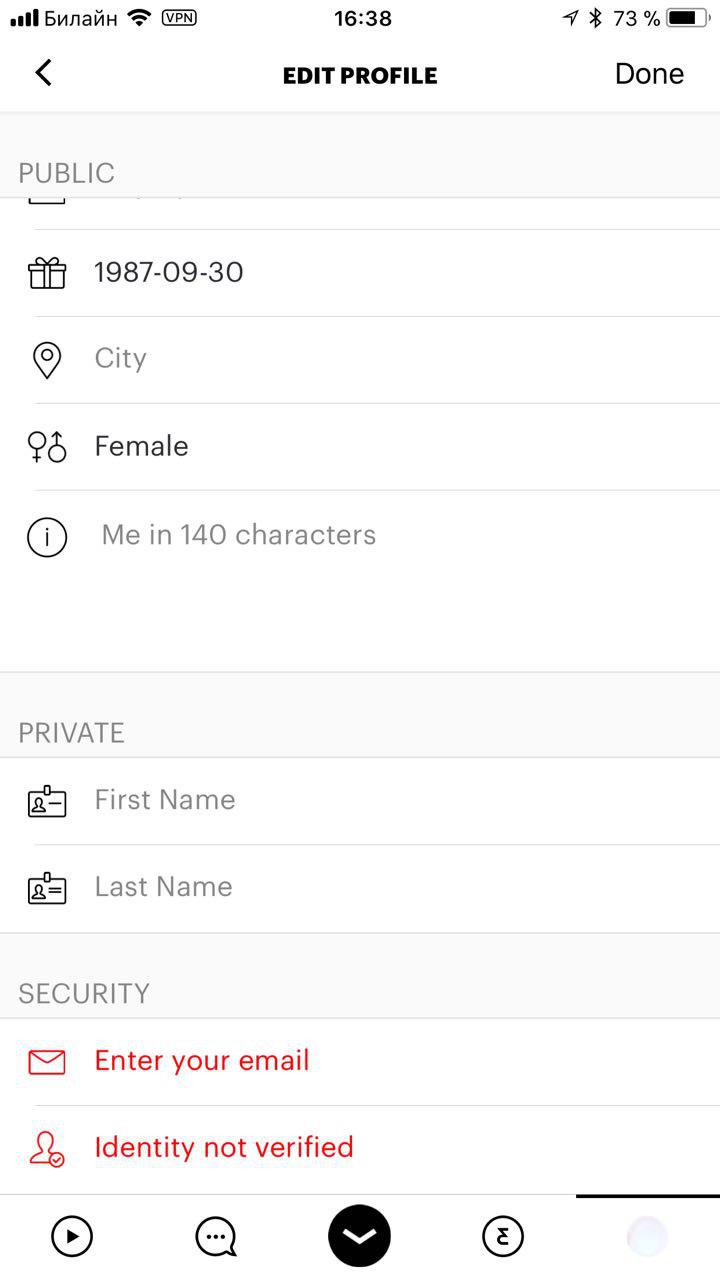Enter bio in Me in 140 characters
The image size is (720, 1280).
pyautogui.click(x=360, y=580)
